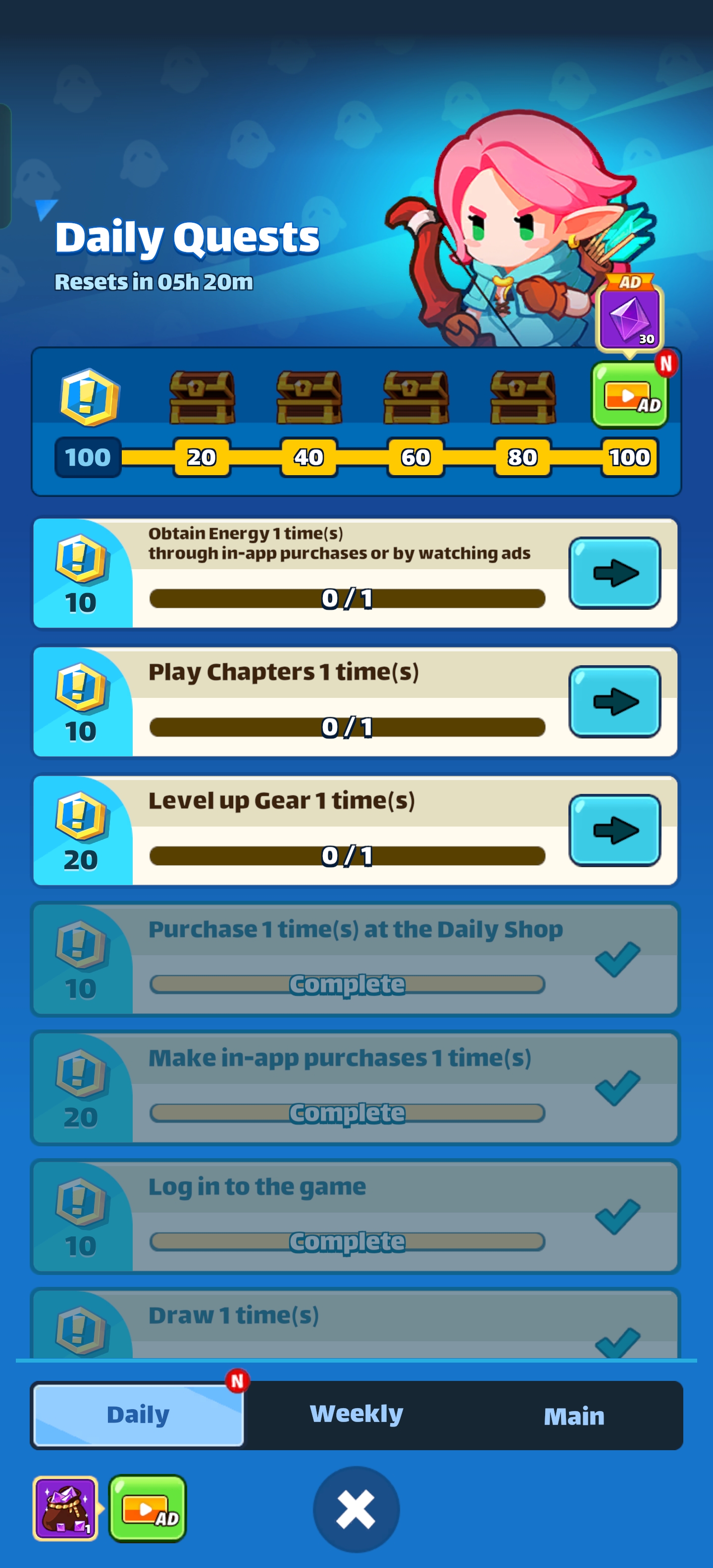Screen dimensions: 713x1568
Task: Switch to the Weekly quests tab
Action: (356, 1414)
